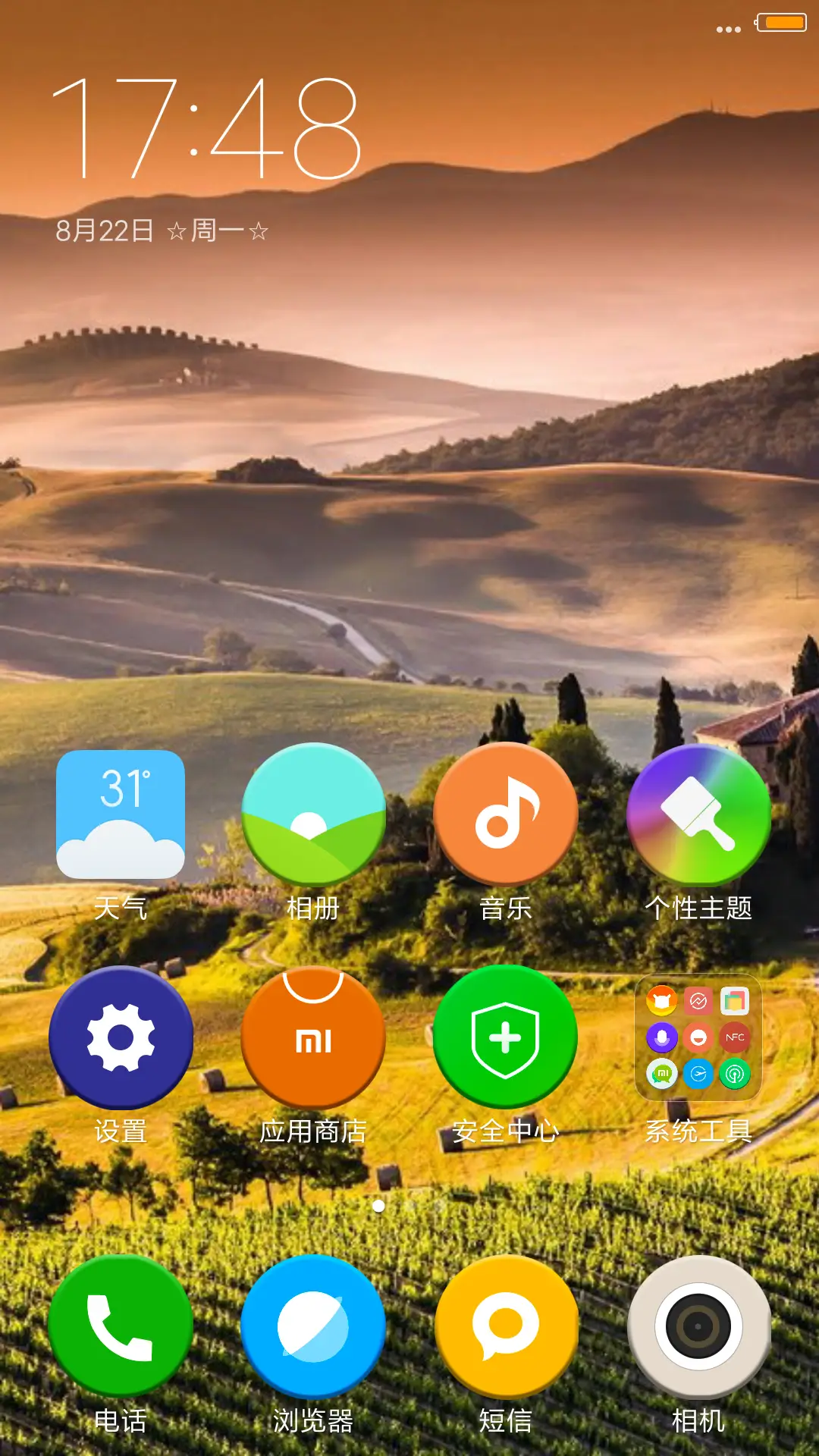The image size is (819, 1456).
Task: Open the 相册 gallery app
Action: pos(313,815)
